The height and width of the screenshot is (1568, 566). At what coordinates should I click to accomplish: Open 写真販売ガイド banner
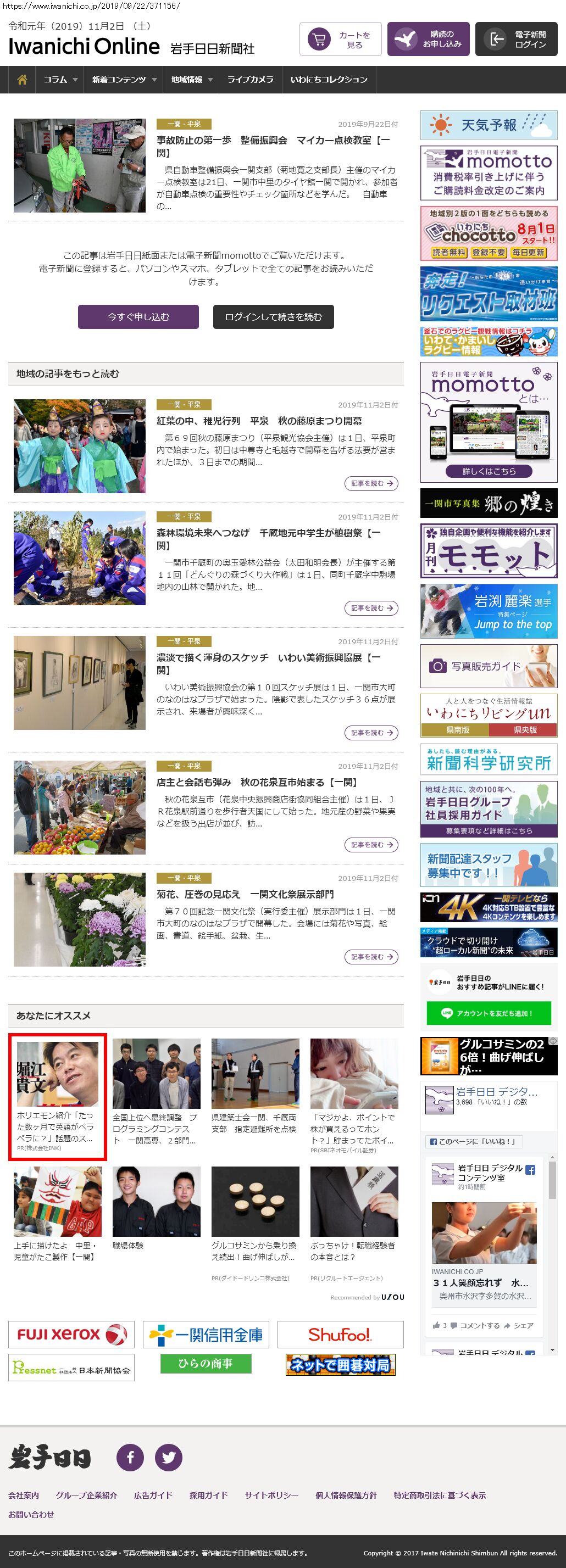[x=489, y=667]
